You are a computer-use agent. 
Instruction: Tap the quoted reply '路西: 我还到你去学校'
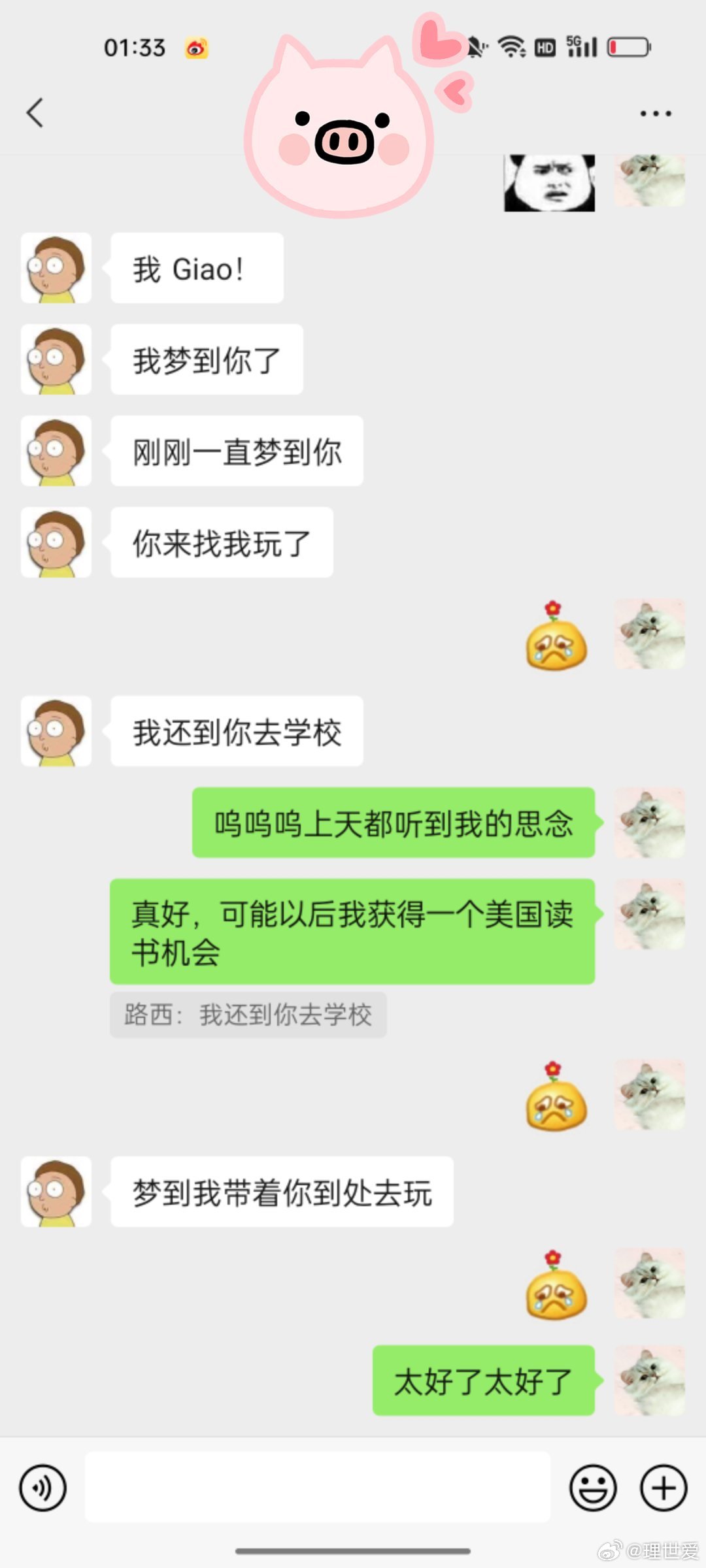click(248, 1015)
